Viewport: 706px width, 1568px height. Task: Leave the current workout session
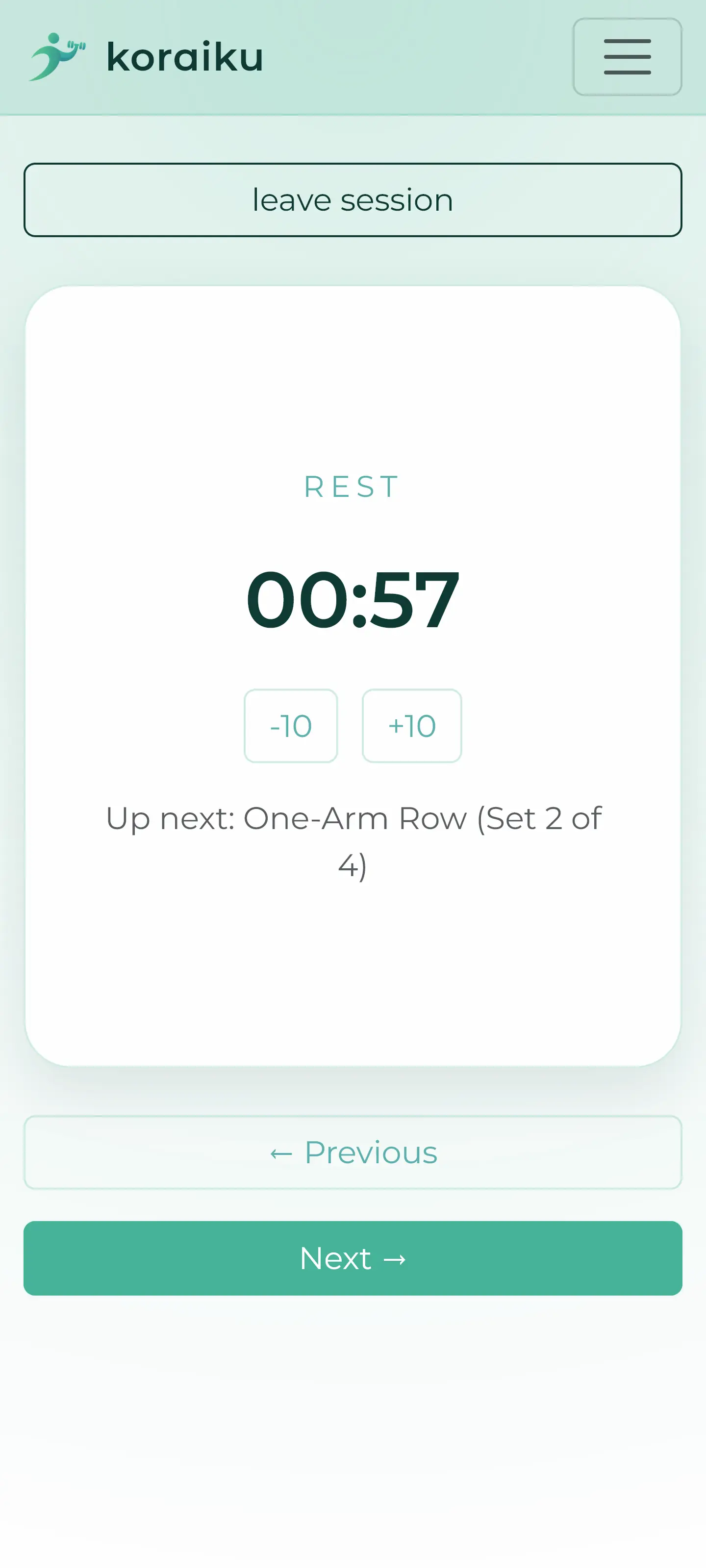(x=352, y=199)
